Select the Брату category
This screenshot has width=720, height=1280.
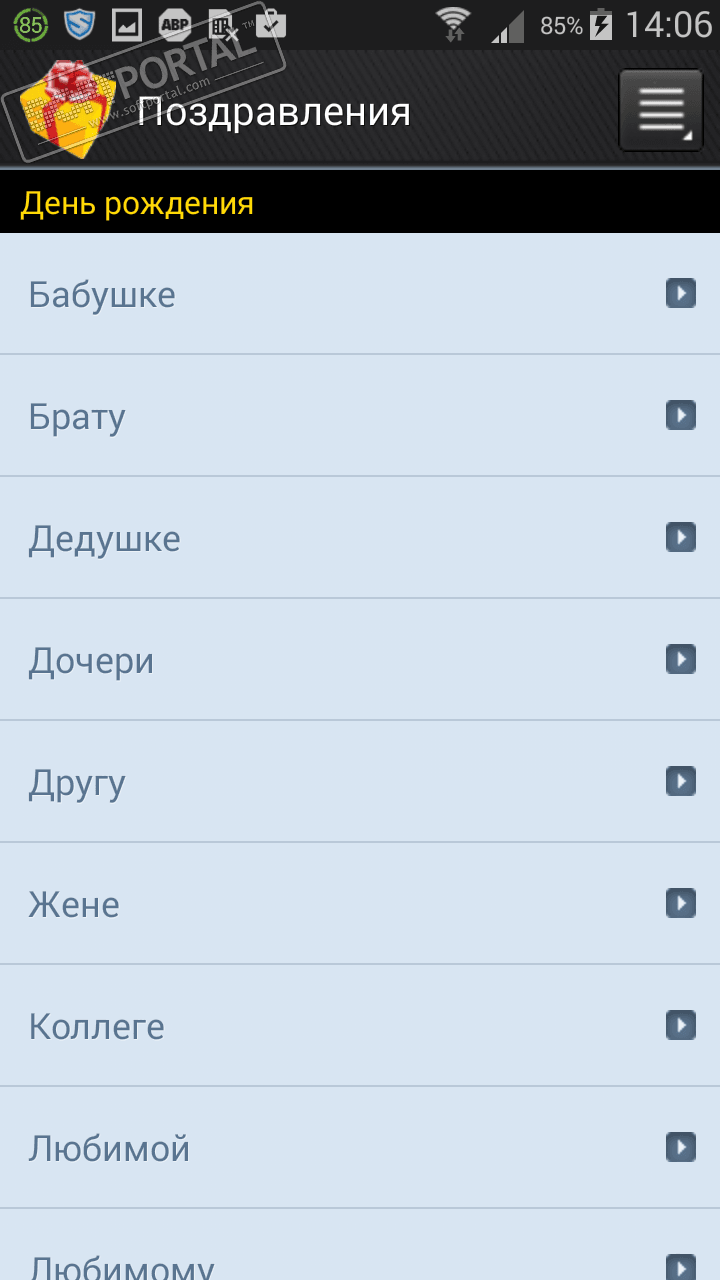click(360, 416)
